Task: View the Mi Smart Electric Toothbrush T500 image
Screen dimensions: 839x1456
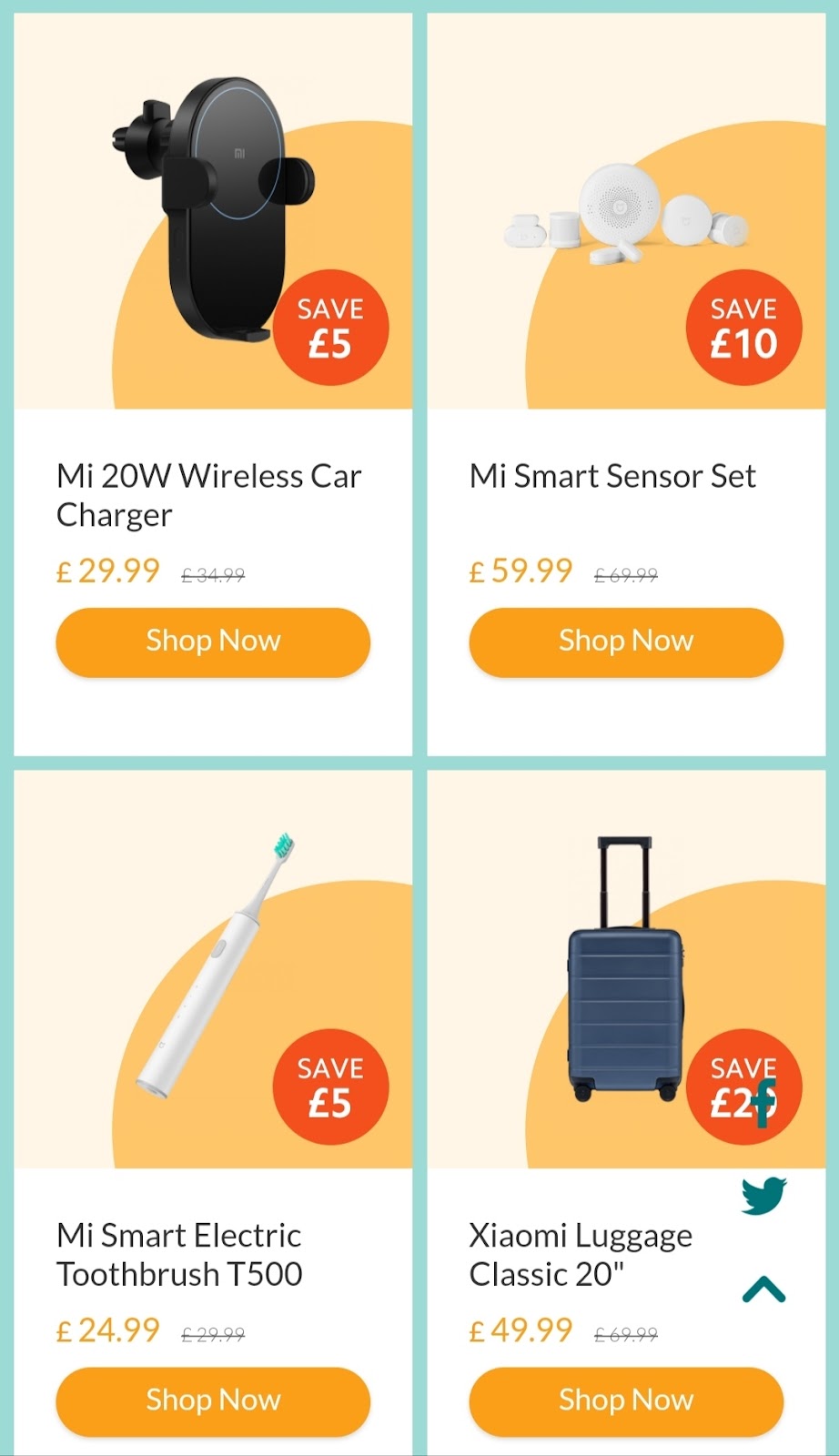Action: [213, 969]
